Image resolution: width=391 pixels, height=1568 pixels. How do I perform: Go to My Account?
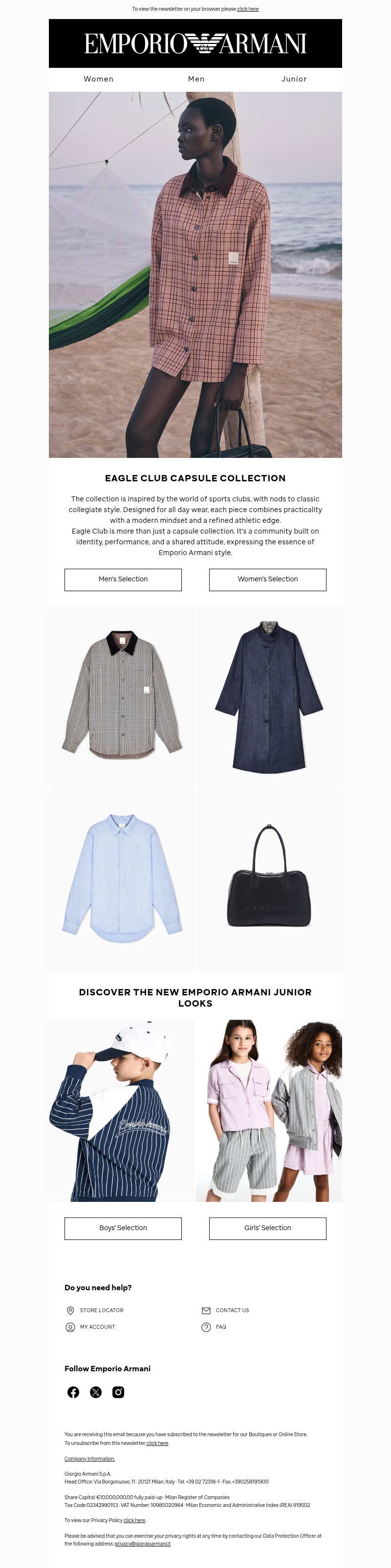tap(97, 1327)
